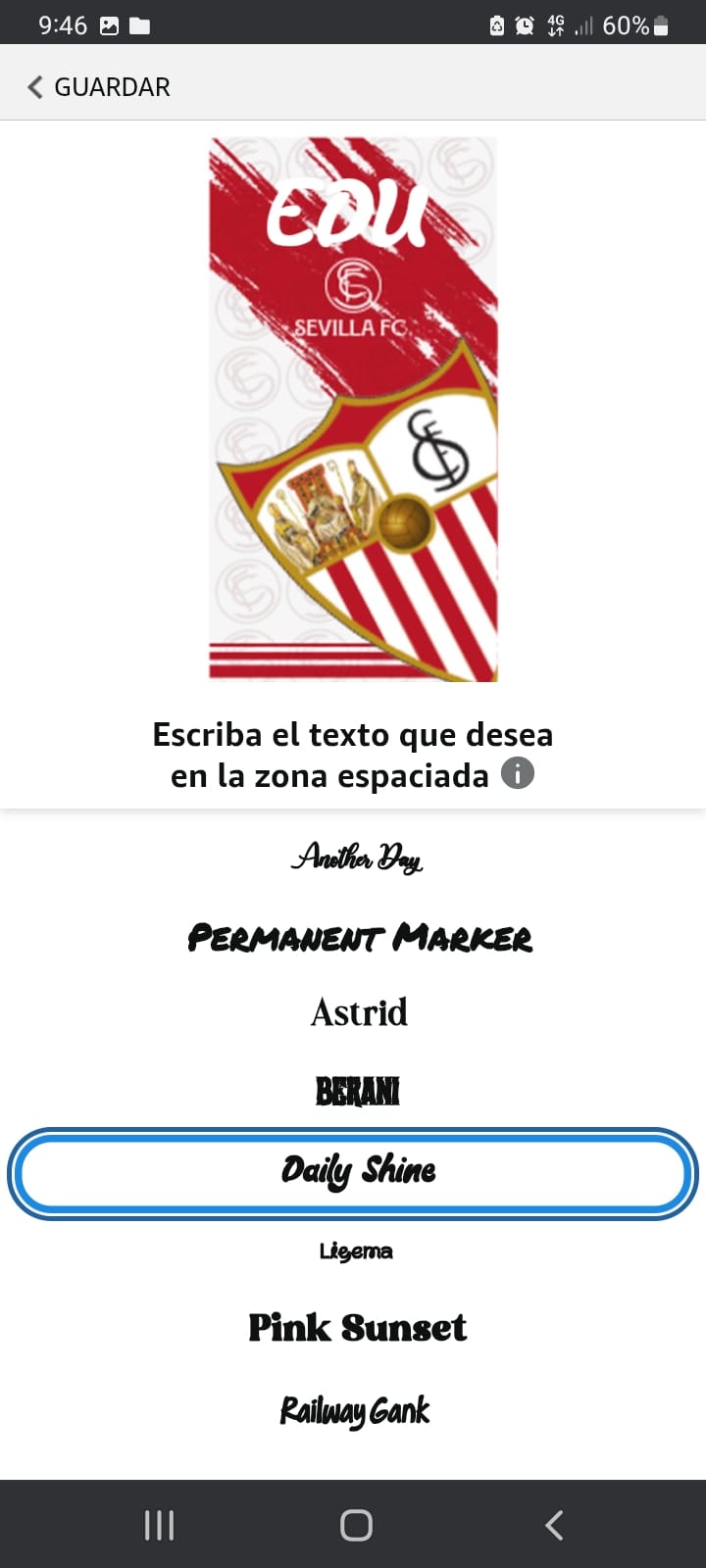Tap the Sevilla FC towel preview
This screenshot has width=706, height=1568.
(353, 410)
